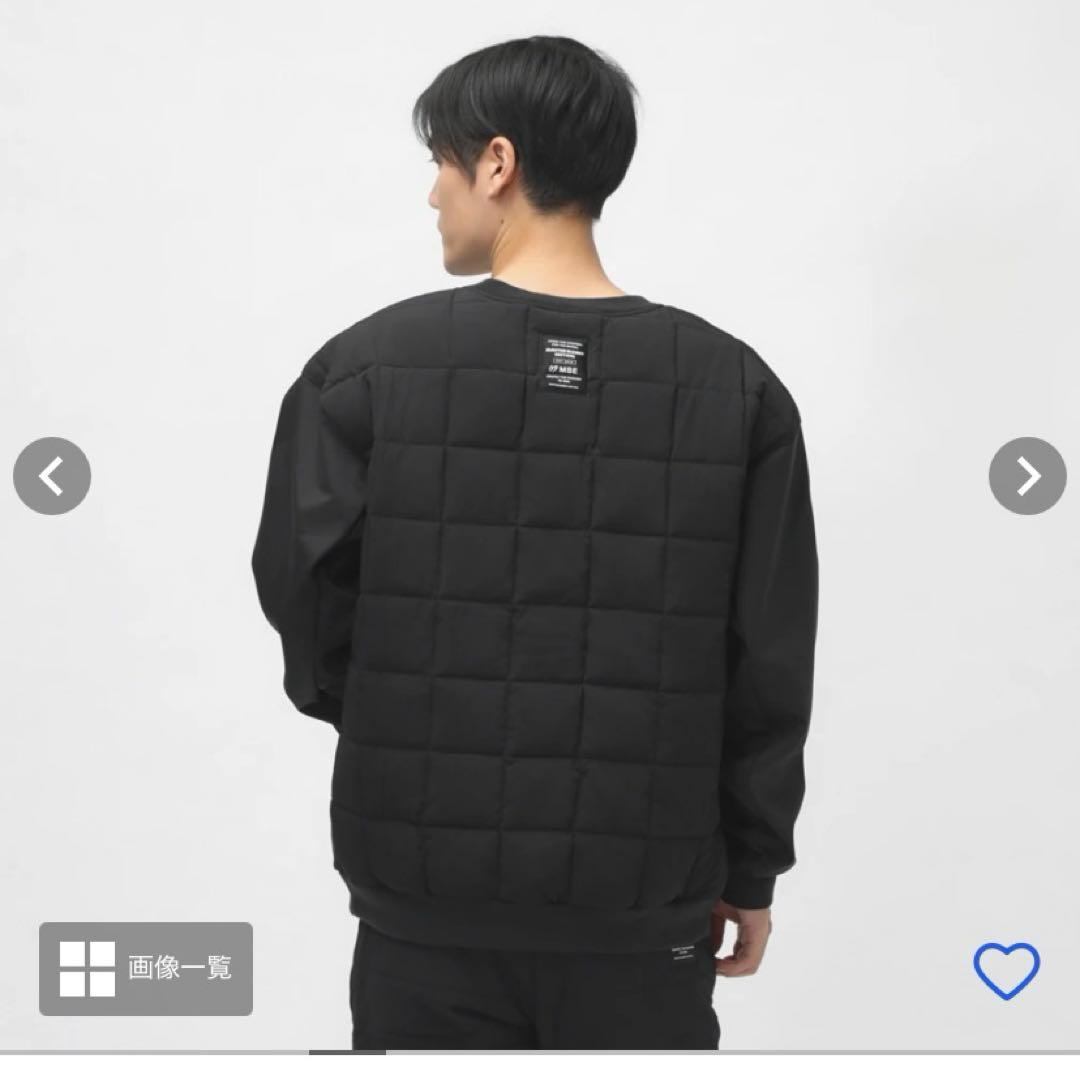Go to the previous product image

52,476
